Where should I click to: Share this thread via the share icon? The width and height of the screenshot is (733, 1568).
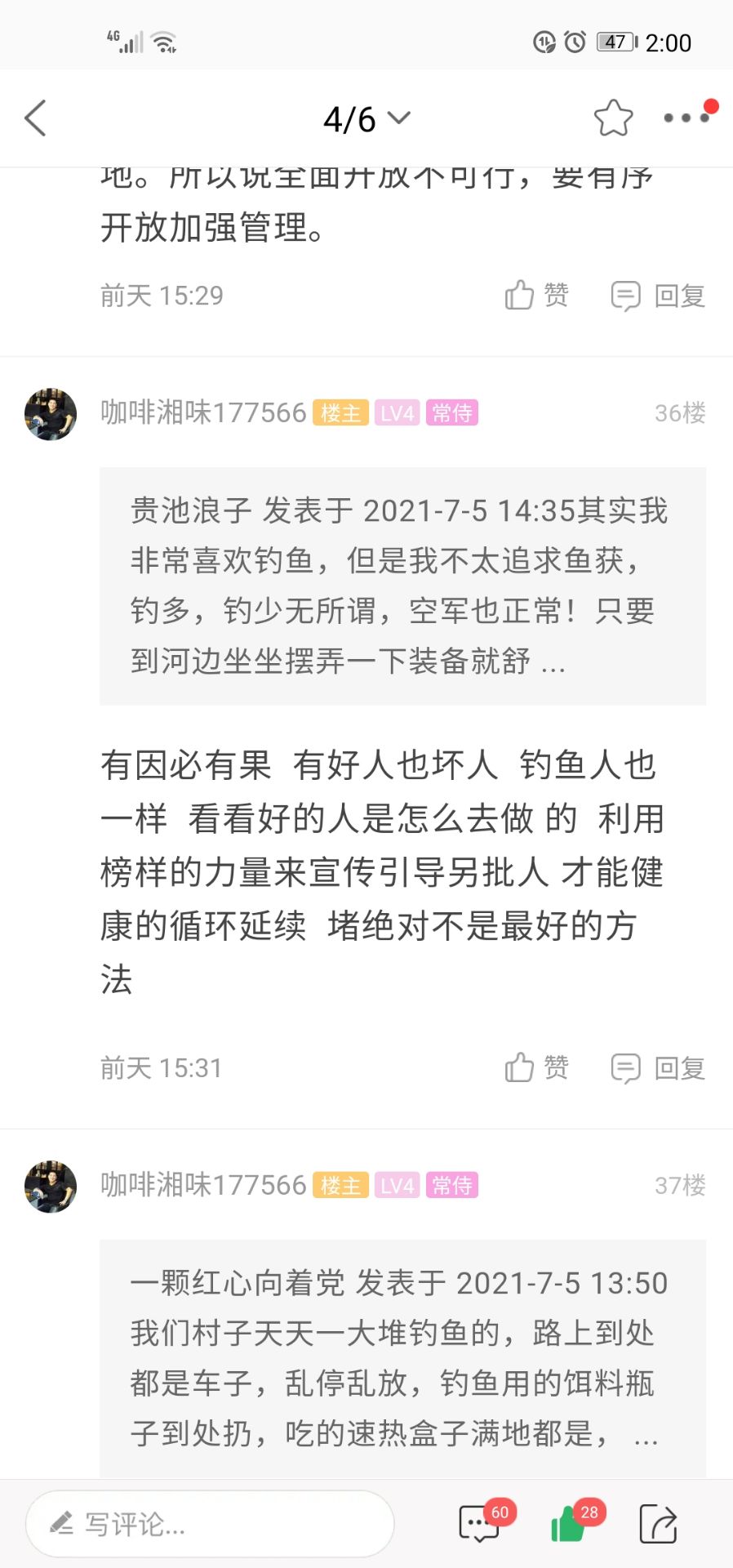658,1524
